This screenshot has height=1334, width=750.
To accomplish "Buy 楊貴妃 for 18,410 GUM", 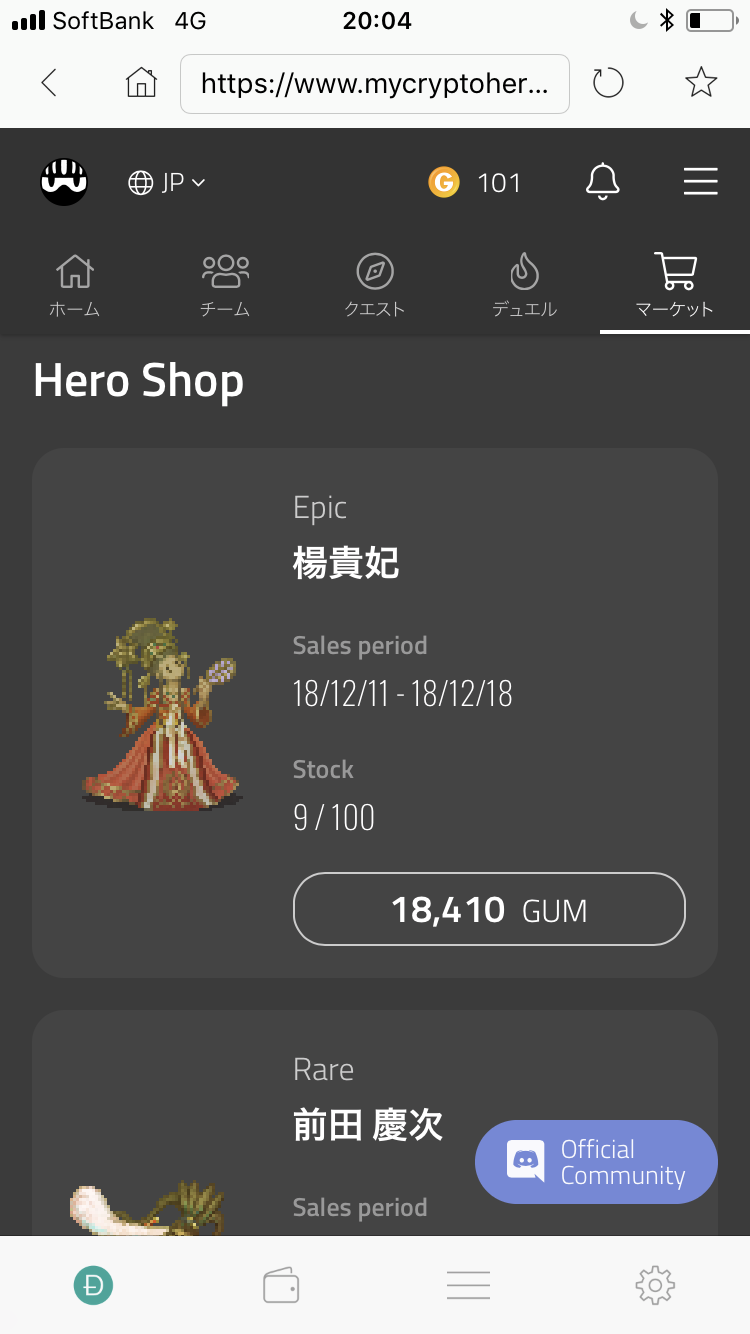I will pyautogui.click(x=489, y=909).
